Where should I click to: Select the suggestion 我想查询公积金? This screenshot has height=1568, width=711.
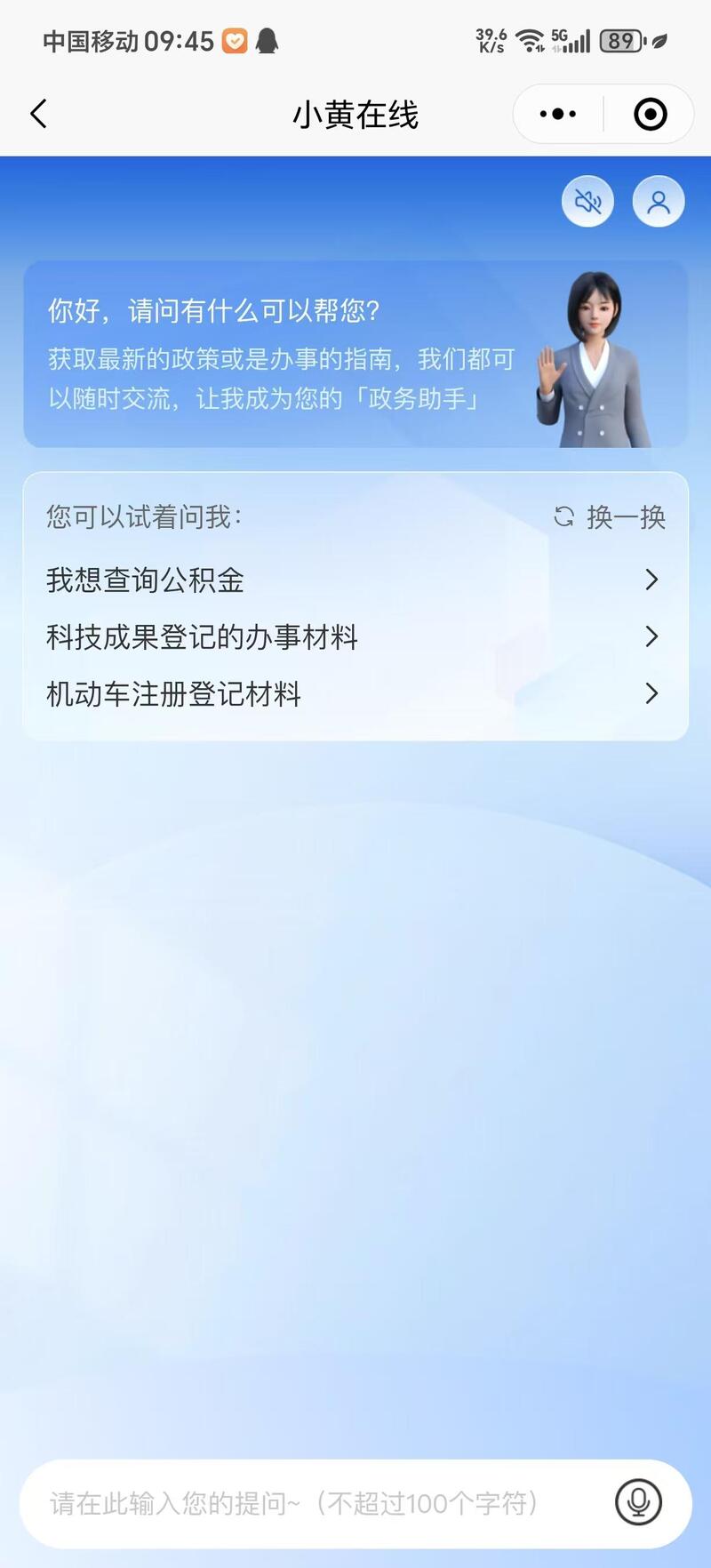pyautogui.click(x=354, y=580)
